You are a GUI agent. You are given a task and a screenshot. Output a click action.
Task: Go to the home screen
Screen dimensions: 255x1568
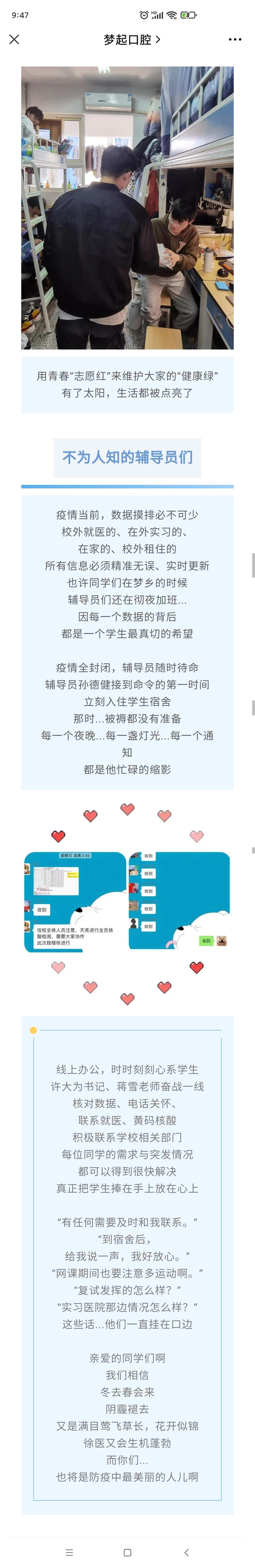tap(127, 1552)
